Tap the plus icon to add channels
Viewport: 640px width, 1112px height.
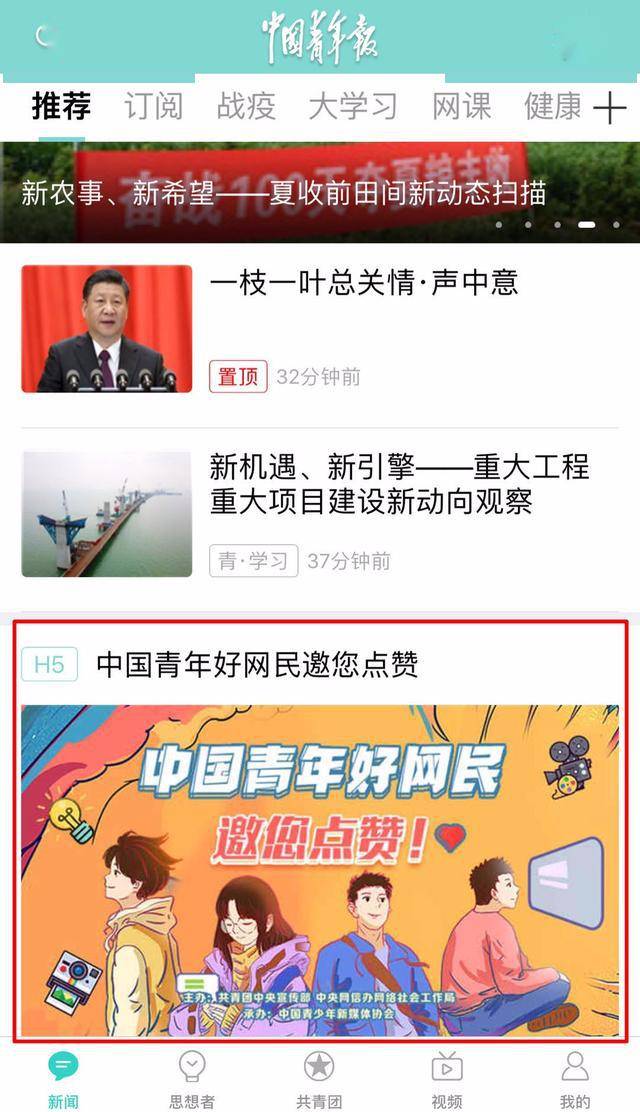click(x=609, y=109)
